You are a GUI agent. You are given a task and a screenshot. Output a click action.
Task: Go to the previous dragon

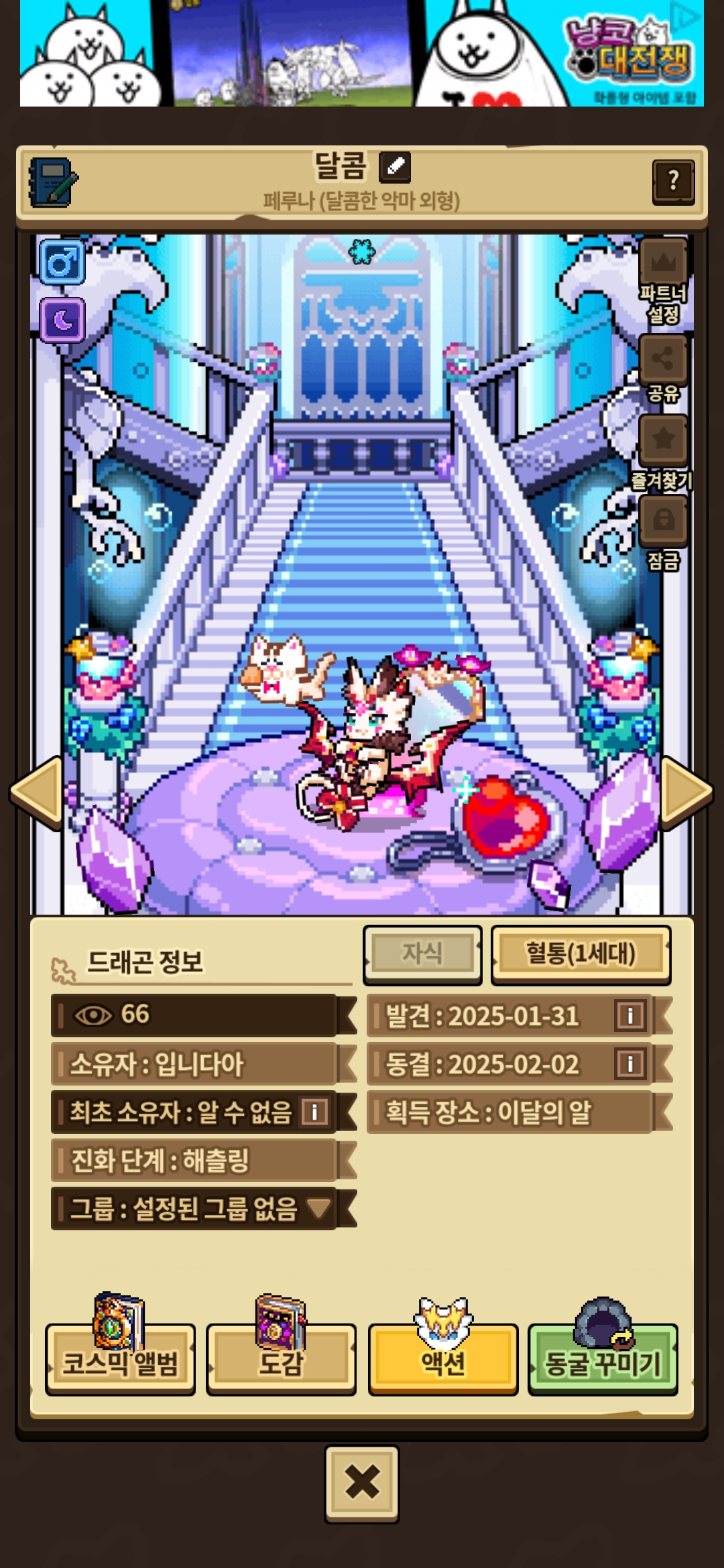(37, 793)
